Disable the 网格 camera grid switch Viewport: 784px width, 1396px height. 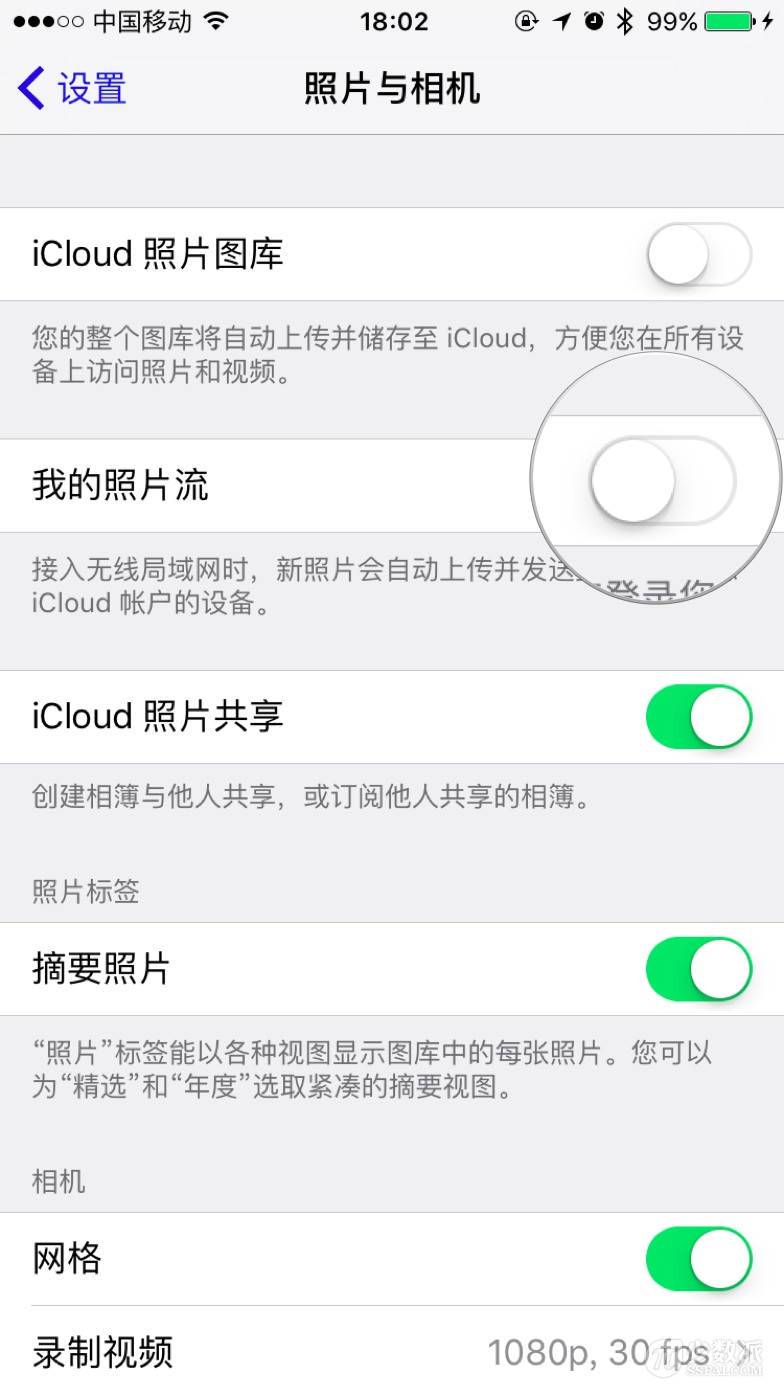point(697,1259)
